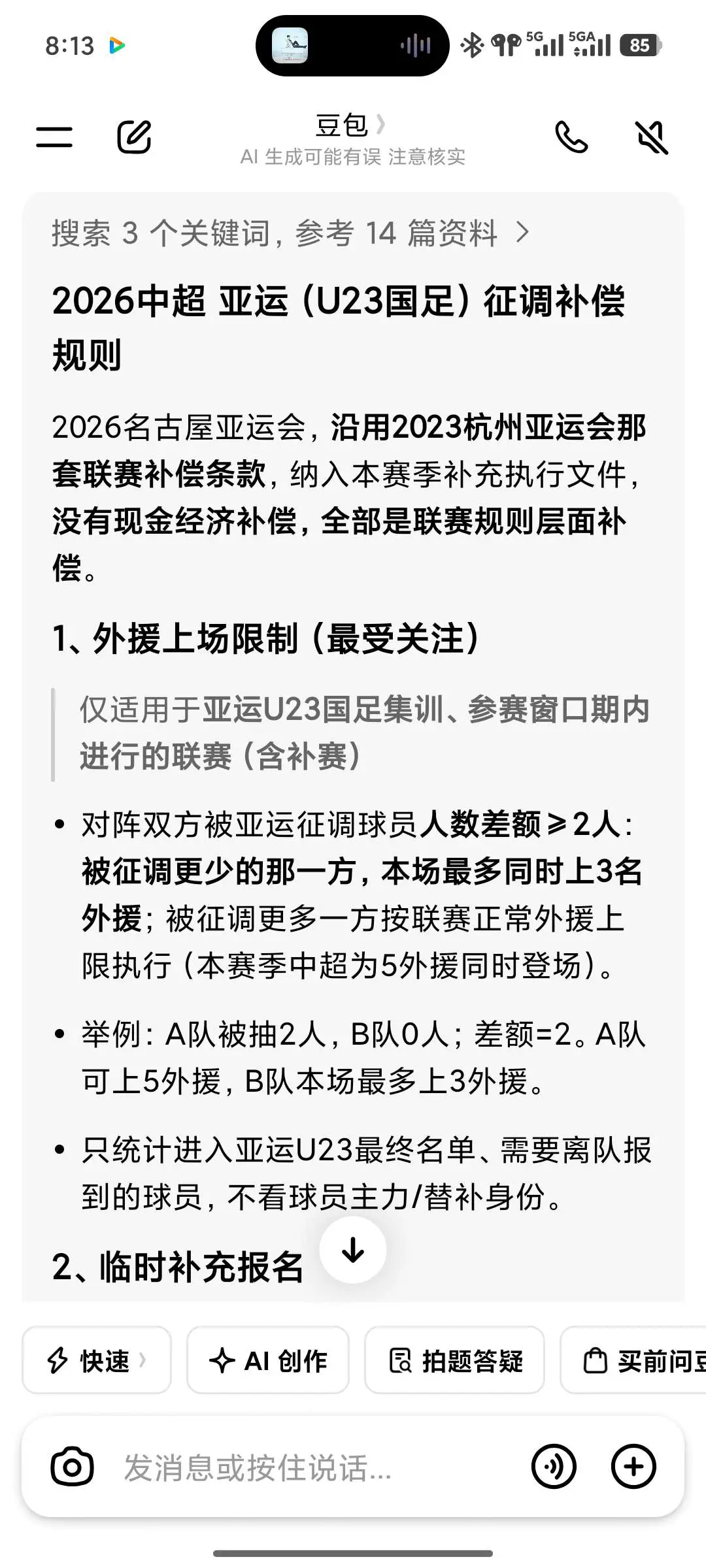706x1568 pixels.
Task: Open the plus attachments menu
Action: click(x=633, y=1467)
